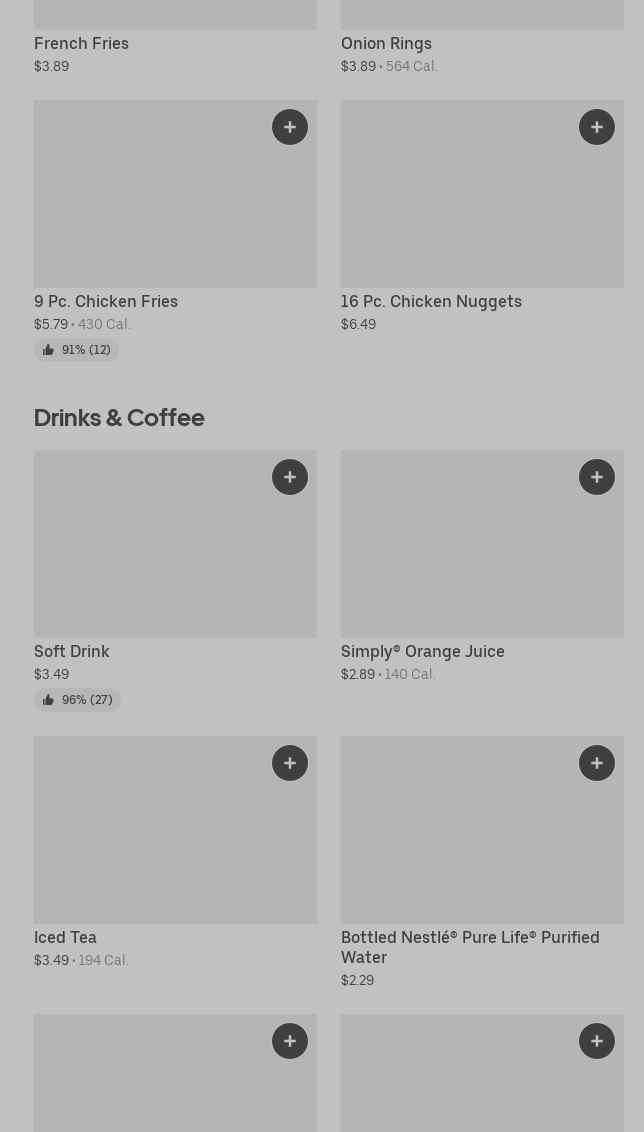Open Simply Orange Juice item card
Screen dimensions: 644x1132
tap(482, 567)
